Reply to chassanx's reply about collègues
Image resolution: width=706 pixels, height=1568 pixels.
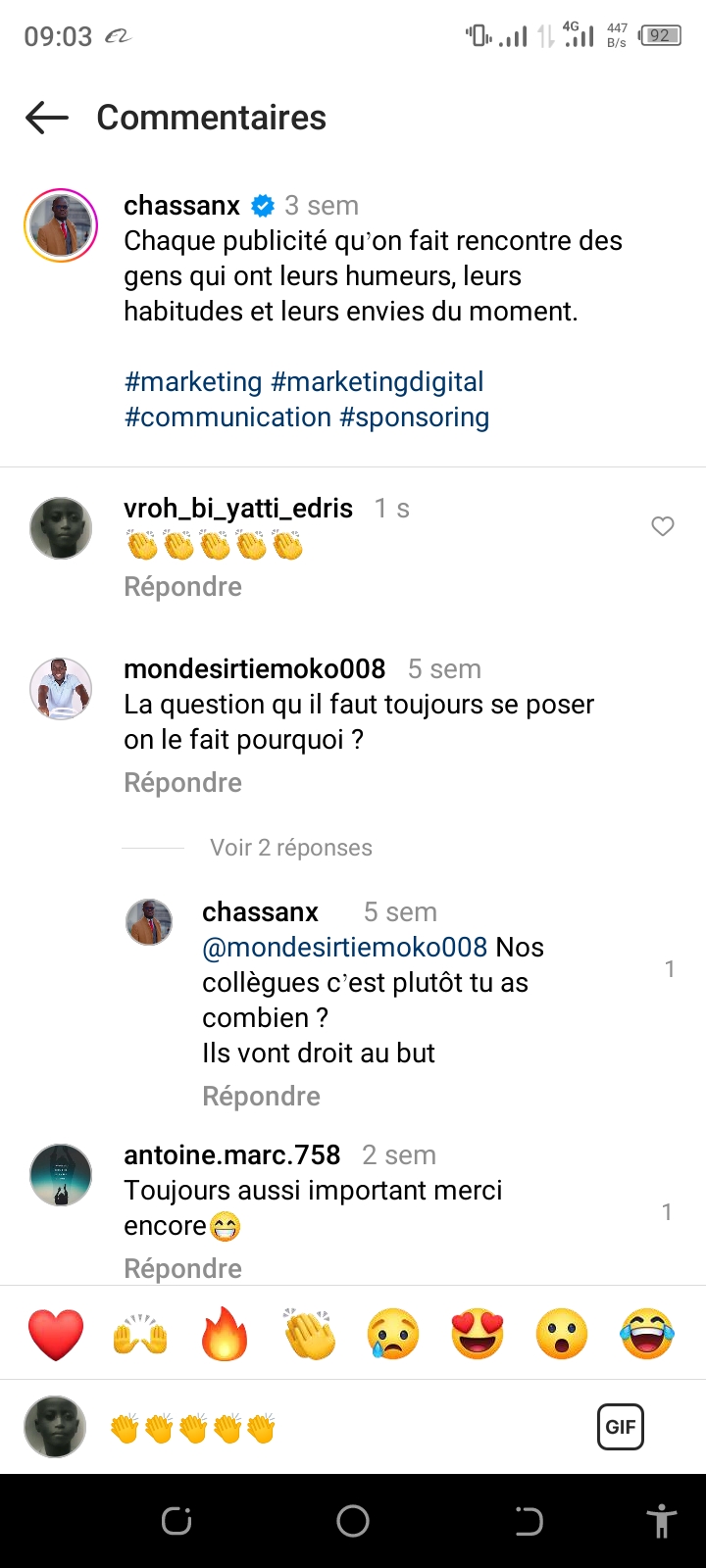click(x=261, y=1097)
